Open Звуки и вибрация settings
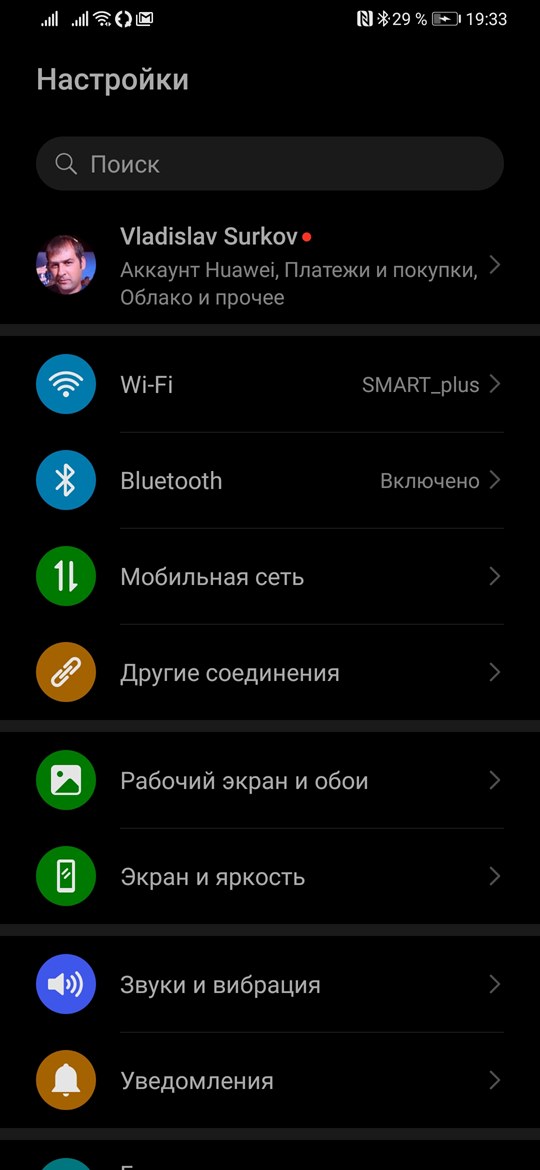Image resolution: width=540 pixels, height=1170 pixels. pos(270,984)
